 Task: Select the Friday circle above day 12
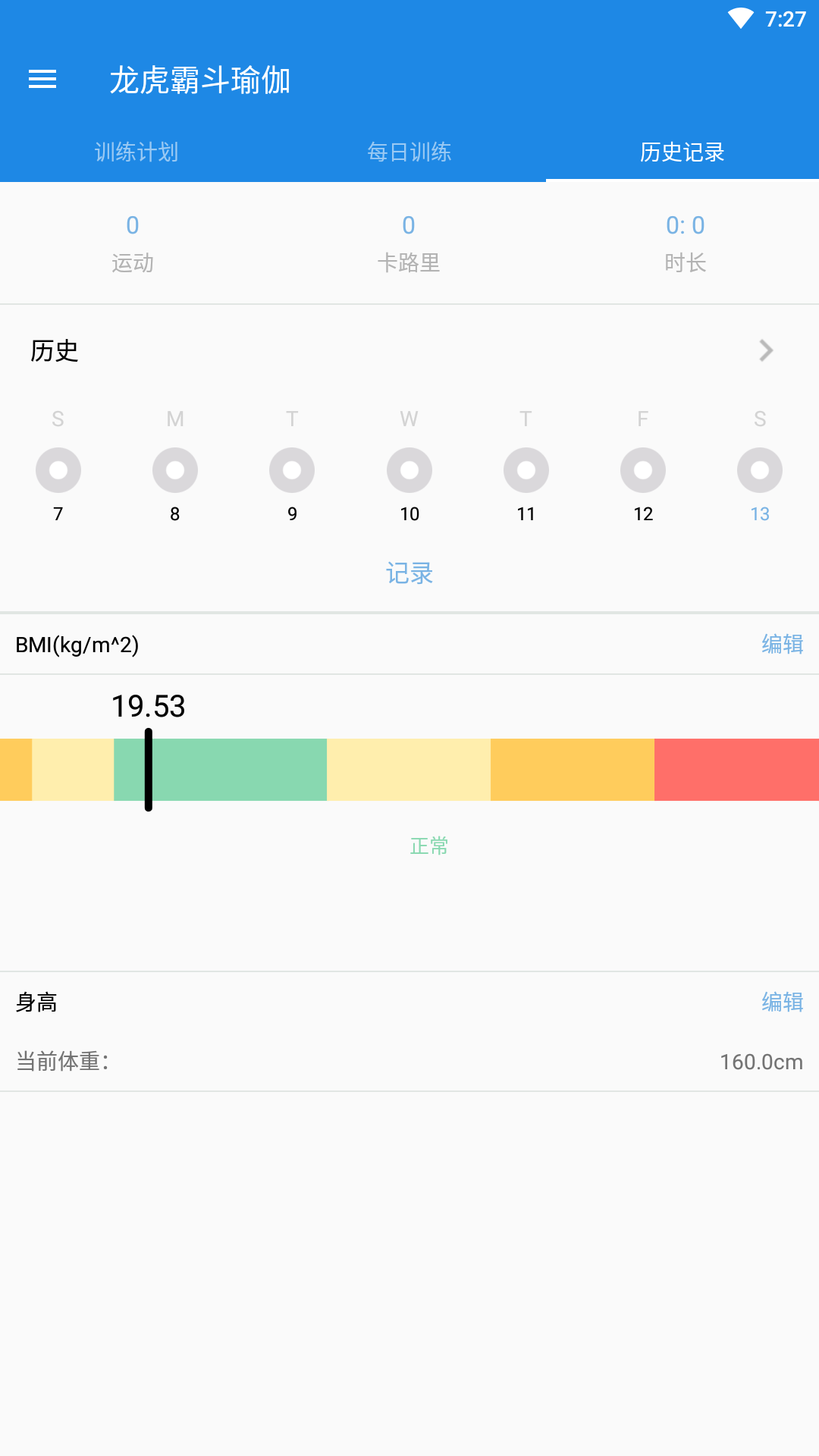(643, 469)
